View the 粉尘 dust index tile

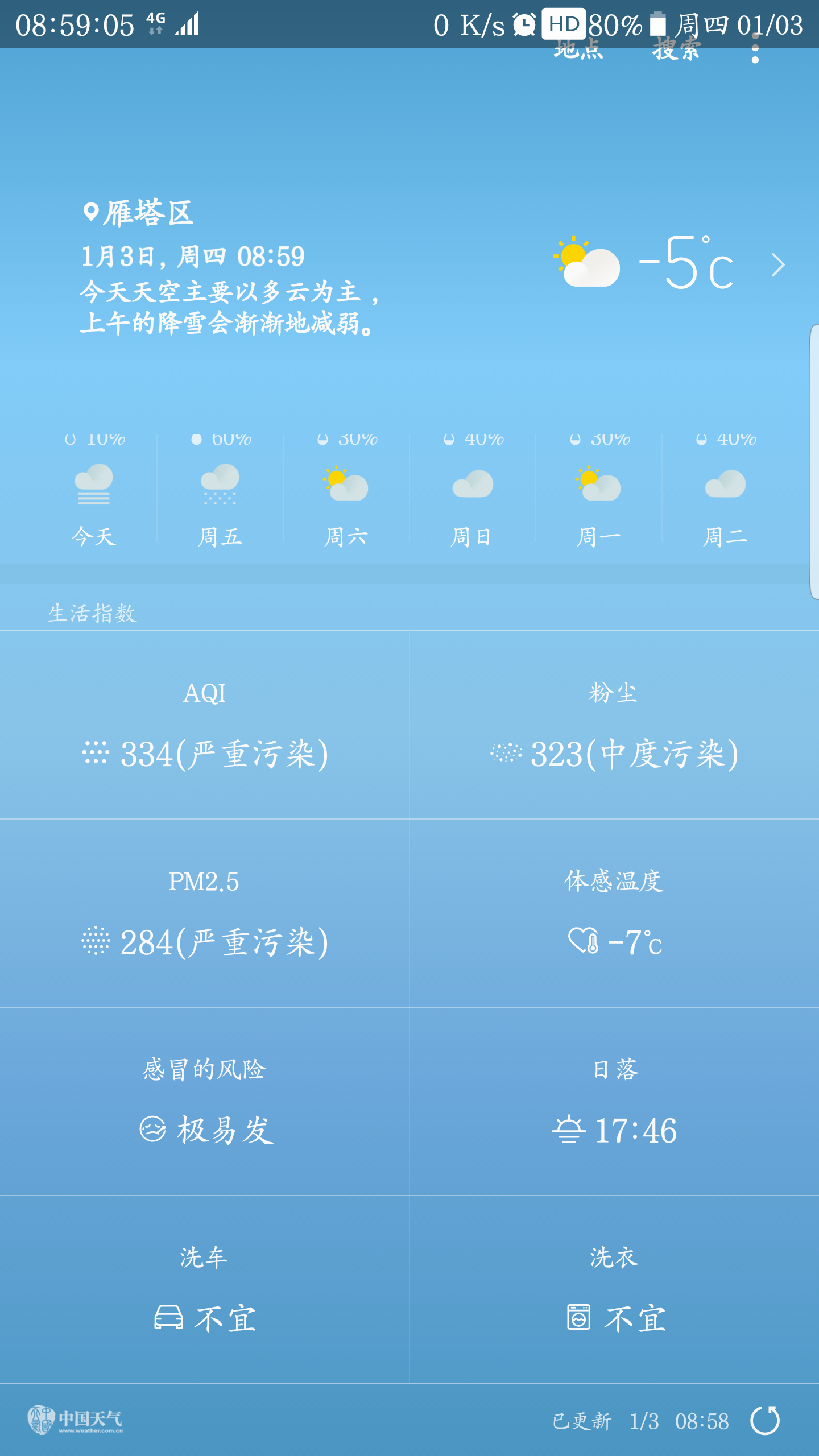[x=614, y=725]
